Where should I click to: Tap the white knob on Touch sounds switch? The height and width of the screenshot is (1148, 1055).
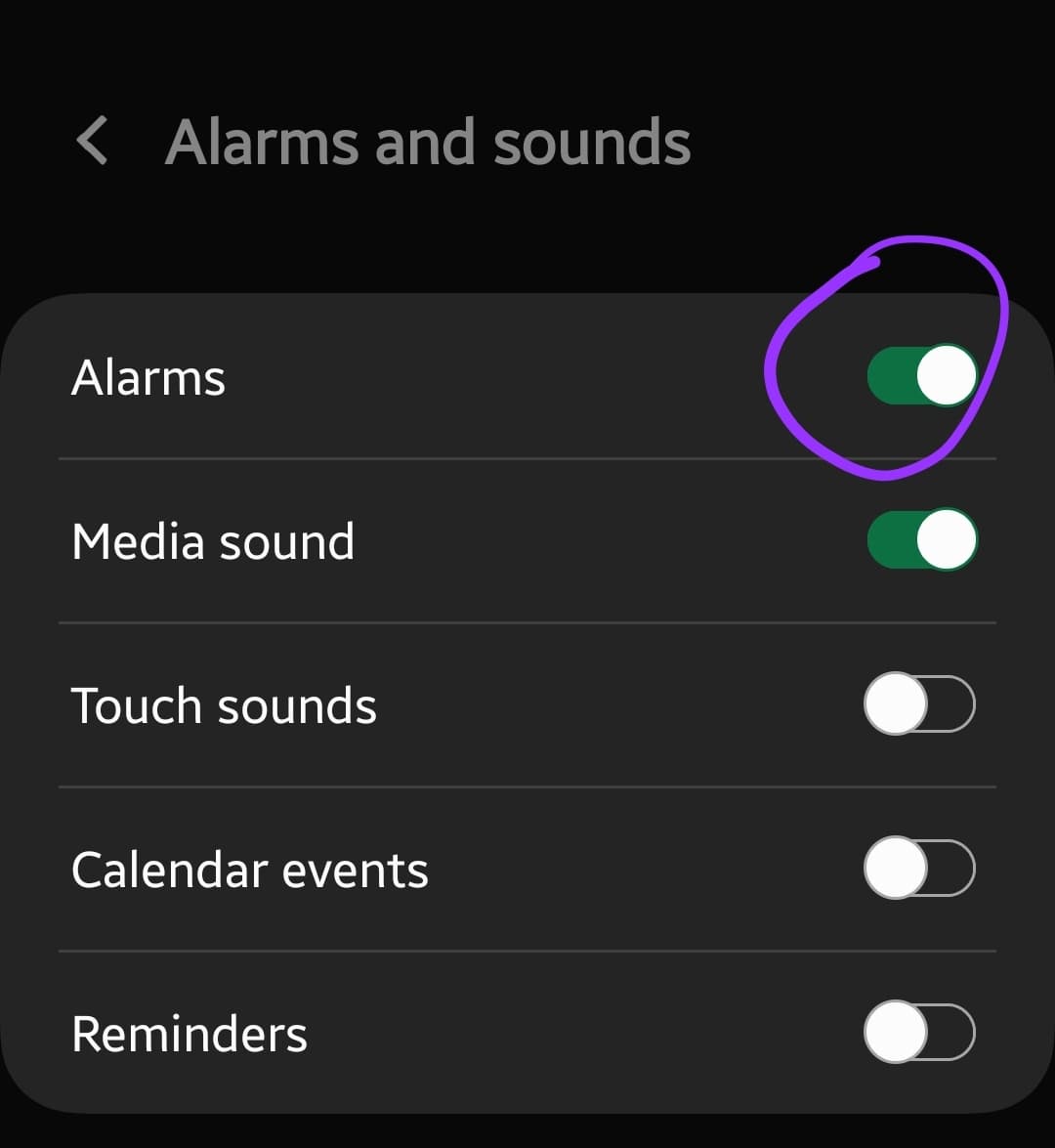[894, 703]
